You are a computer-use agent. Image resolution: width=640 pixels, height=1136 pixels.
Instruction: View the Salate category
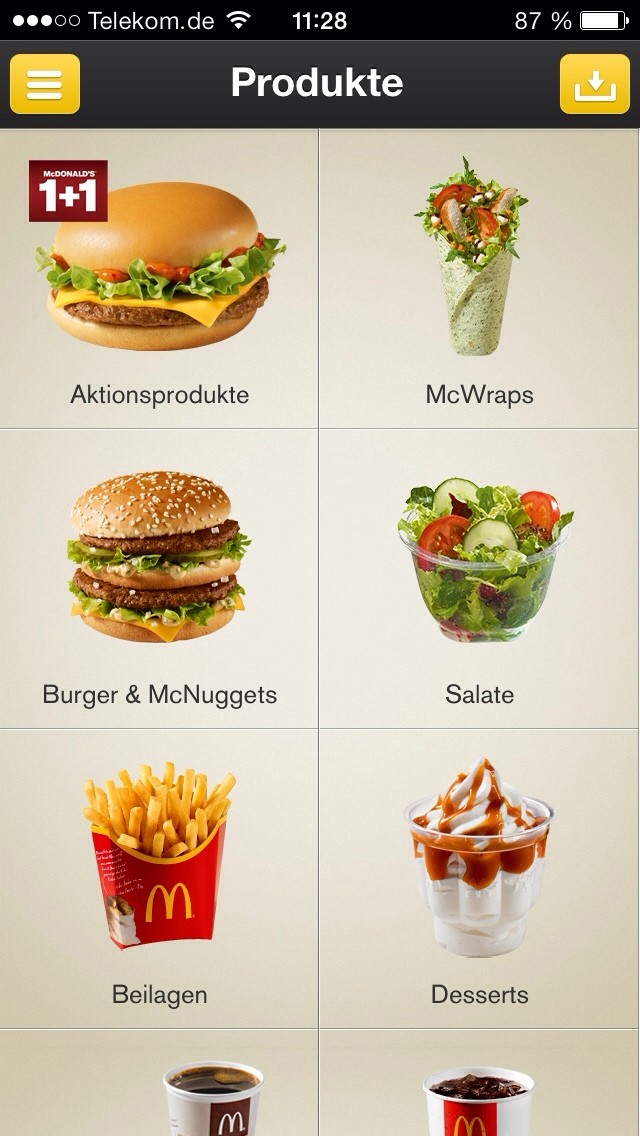click(479, 578)
